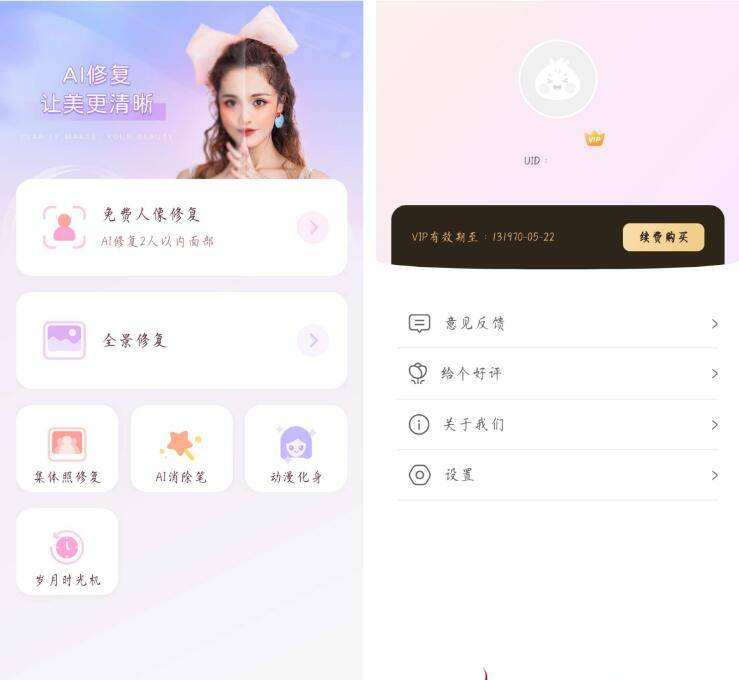
Task: Tap the 给个好评 rating row
Action: click(557, 373)
